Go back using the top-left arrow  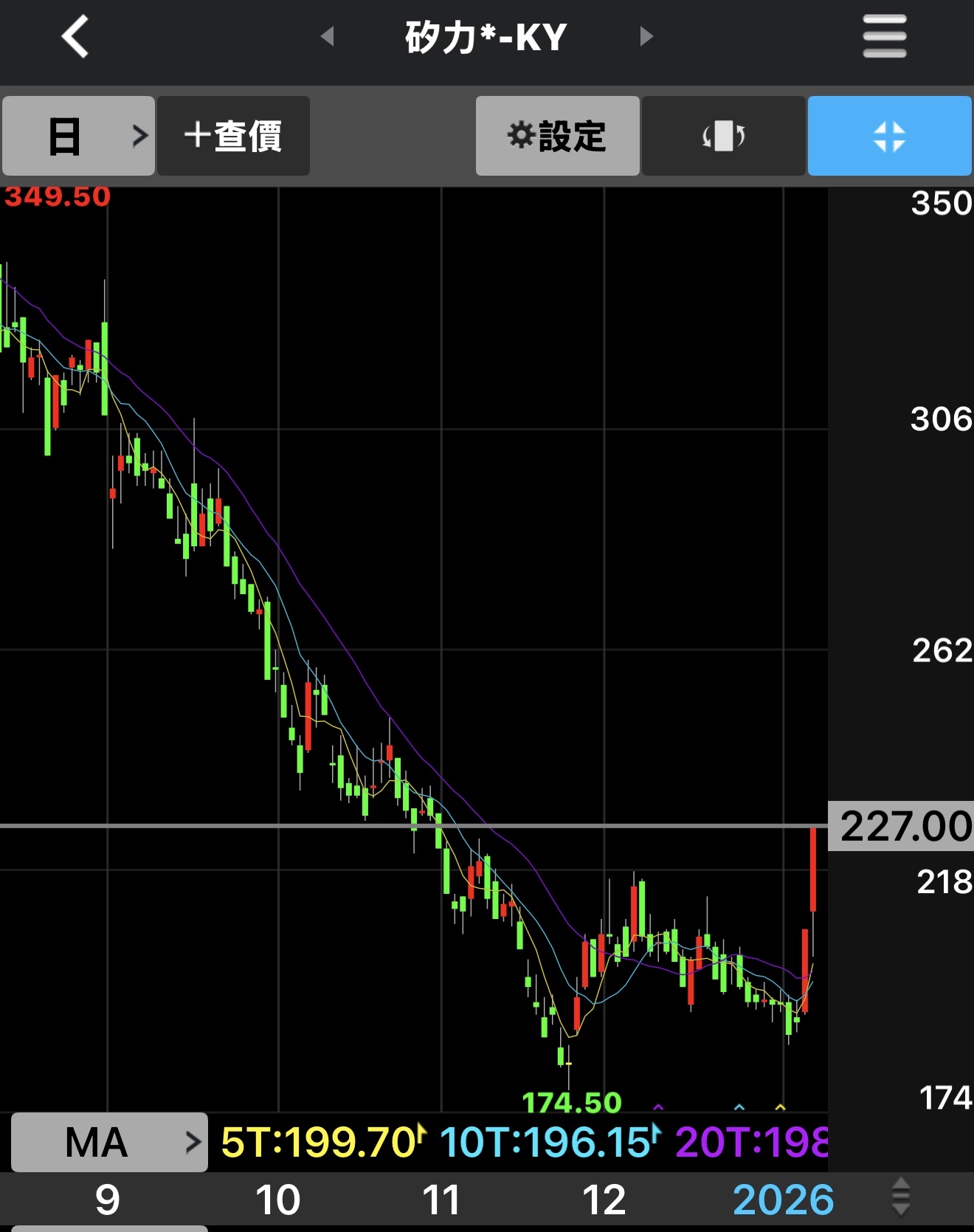[75, 37]
